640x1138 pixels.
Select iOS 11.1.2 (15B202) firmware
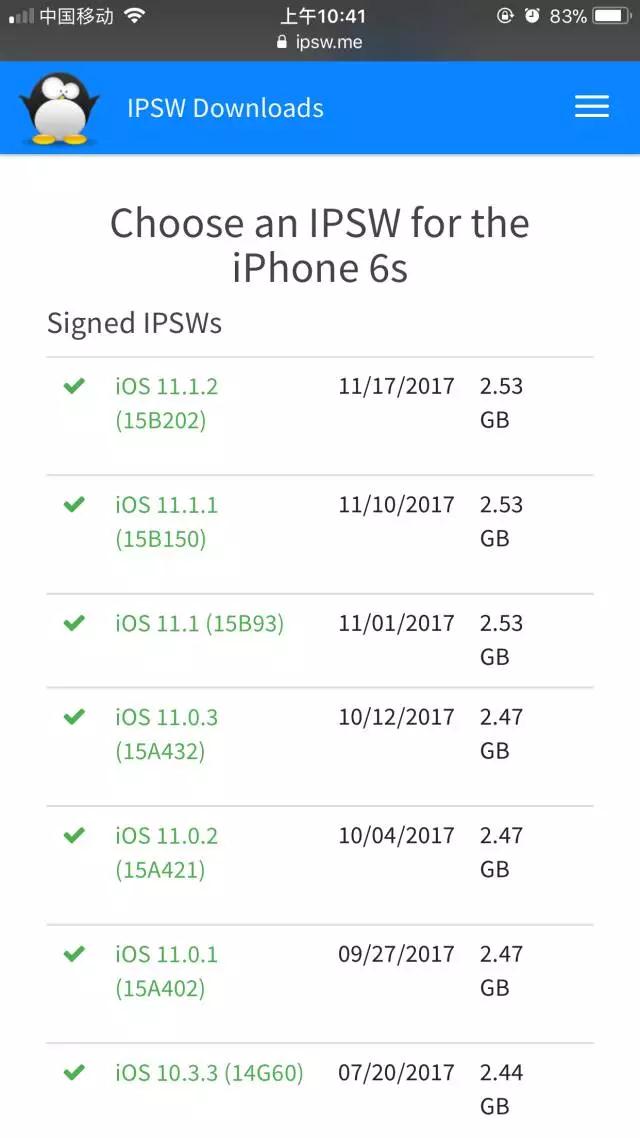[x=167, y=403]
